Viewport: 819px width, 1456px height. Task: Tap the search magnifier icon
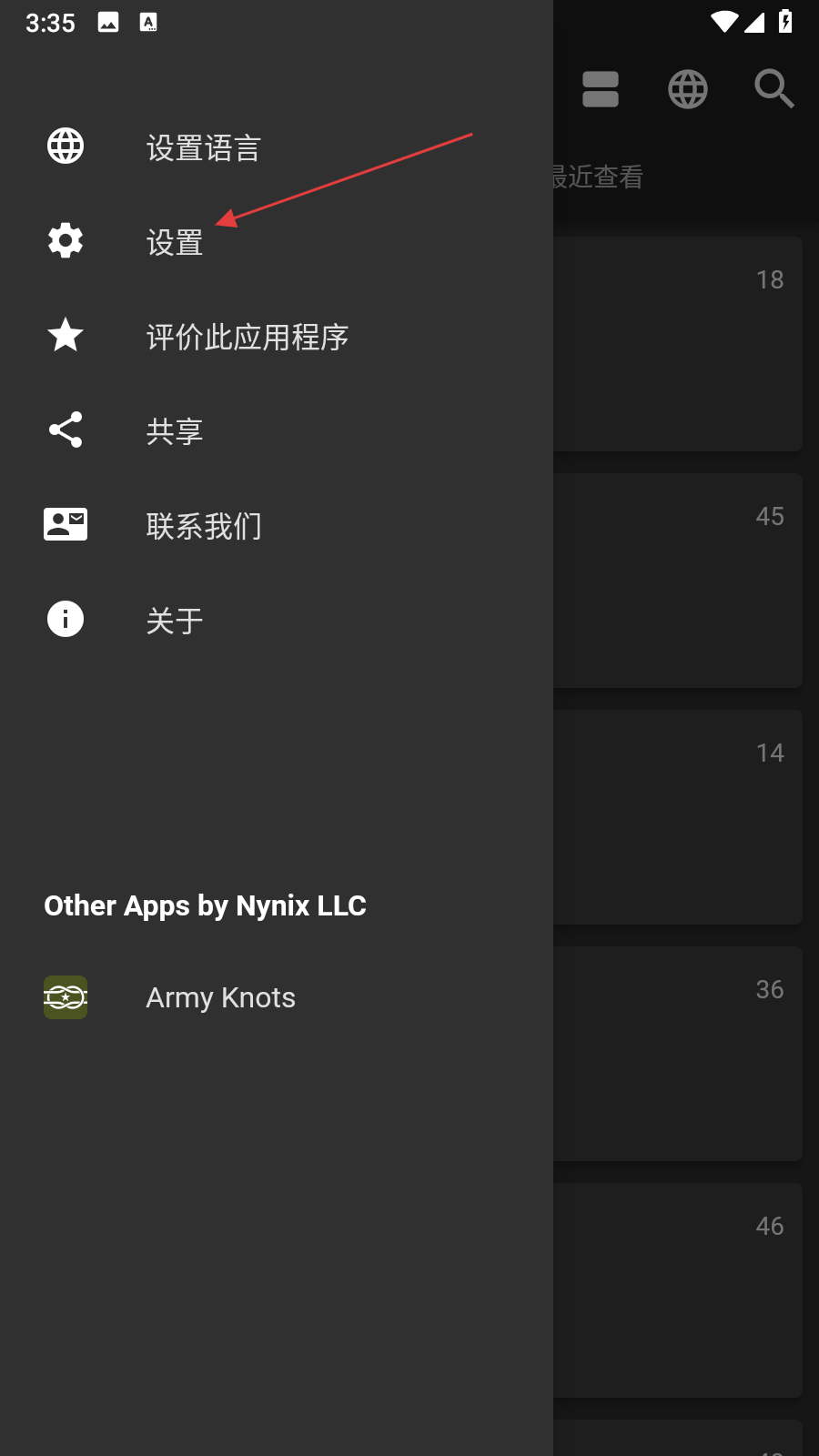tap(773, 89)
